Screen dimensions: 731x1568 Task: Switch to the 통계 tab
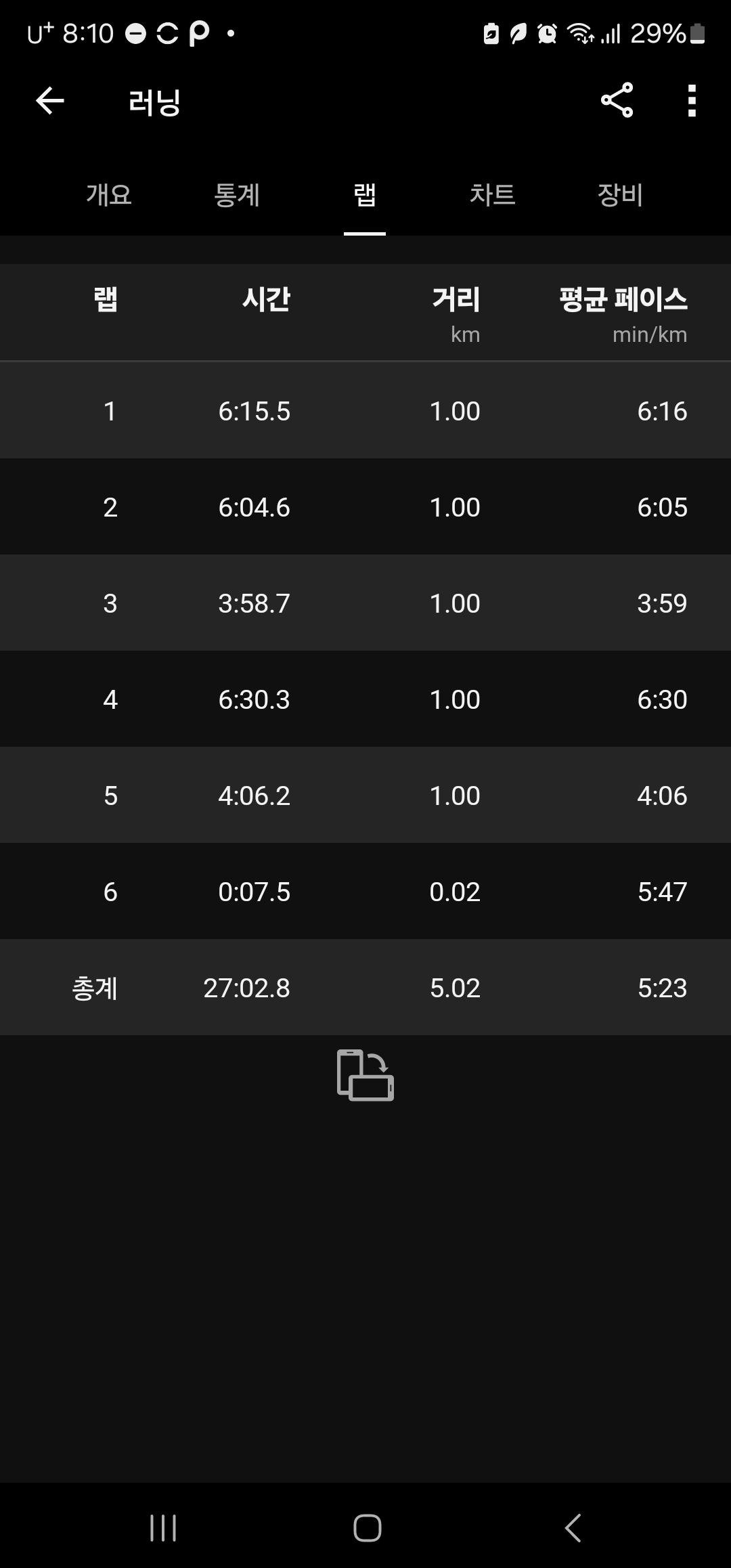tap(237, 195)
